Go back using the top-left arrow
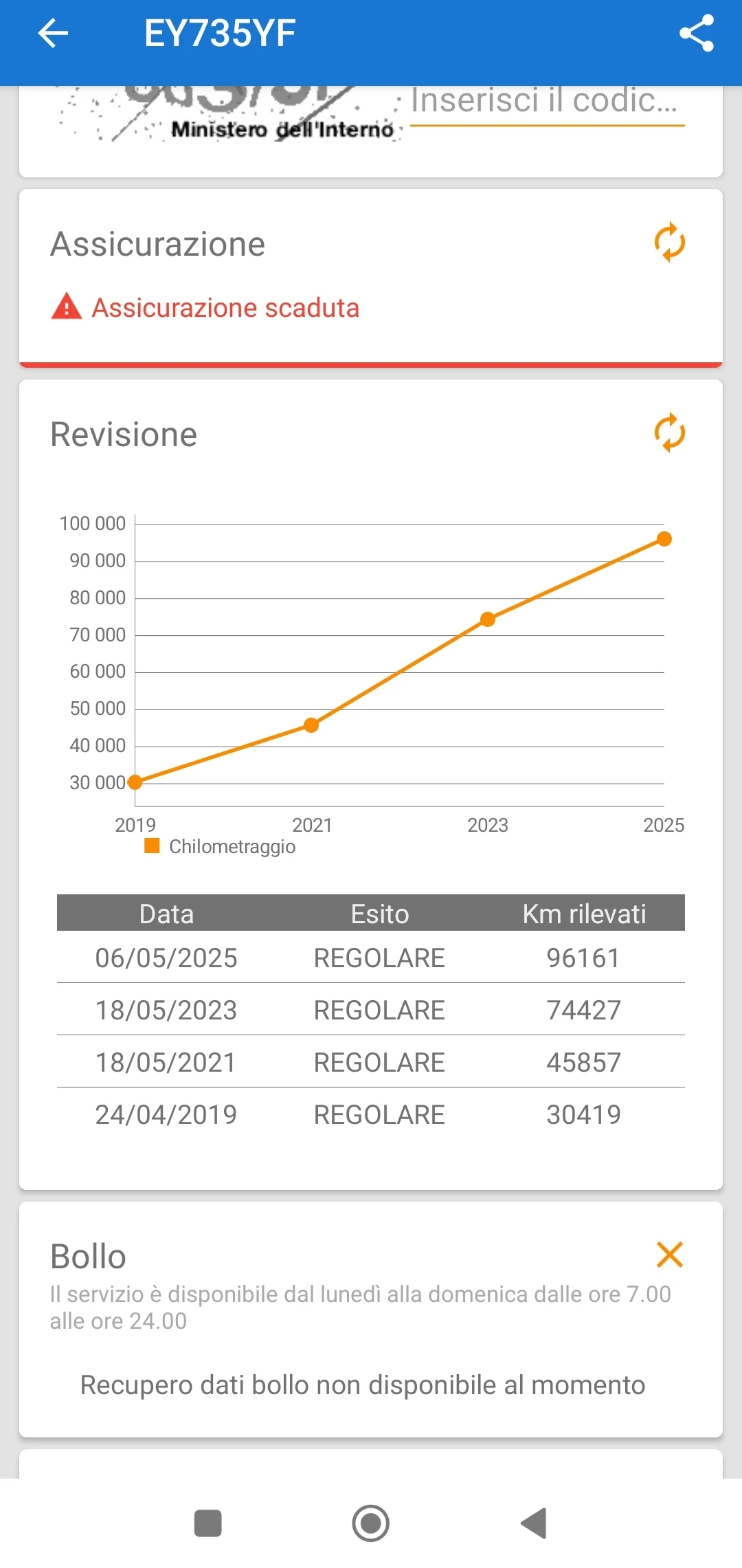This screenshot has width=742, height=1568. click(x=53, y=33)
